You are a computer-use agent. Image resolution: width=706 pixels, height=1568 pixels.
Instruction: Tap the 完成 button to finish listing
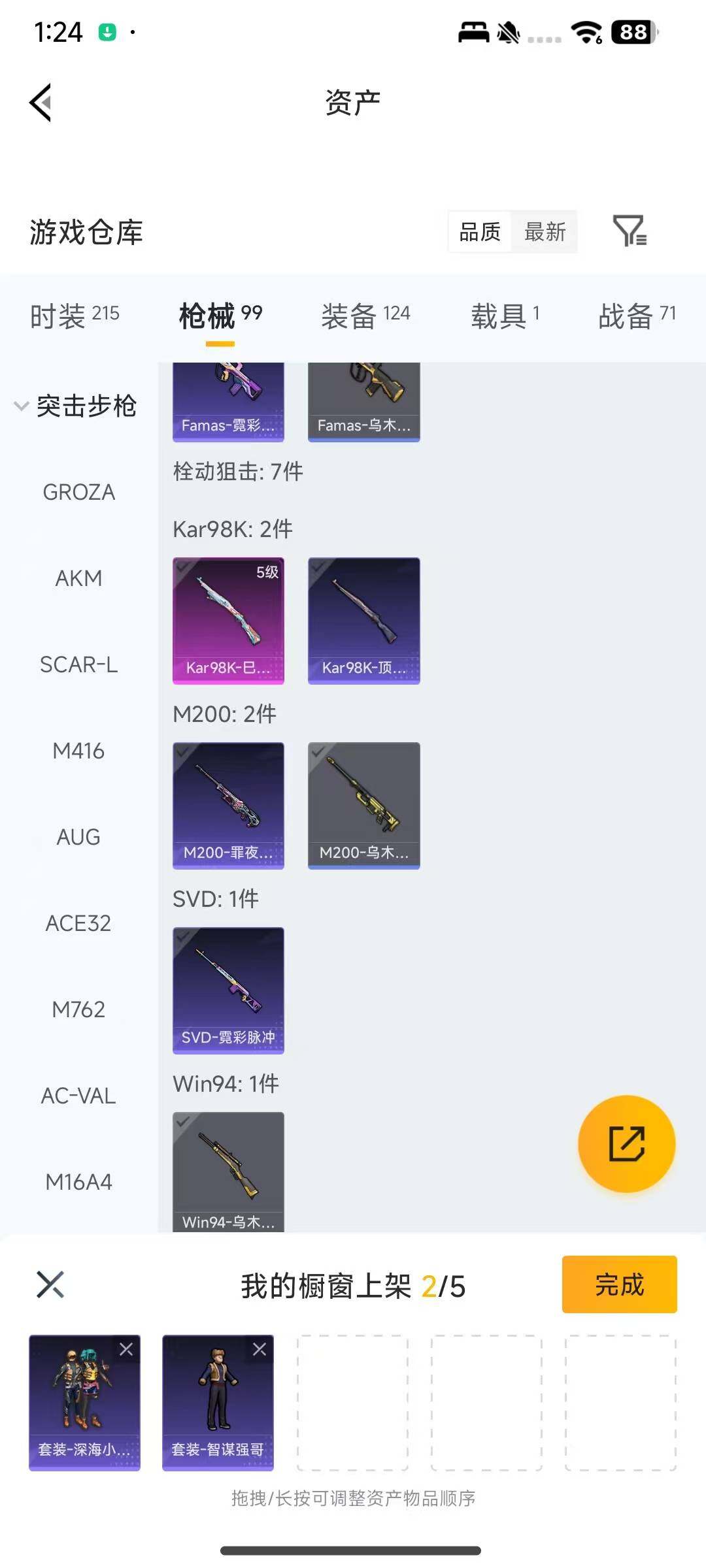click(619, 1284)
